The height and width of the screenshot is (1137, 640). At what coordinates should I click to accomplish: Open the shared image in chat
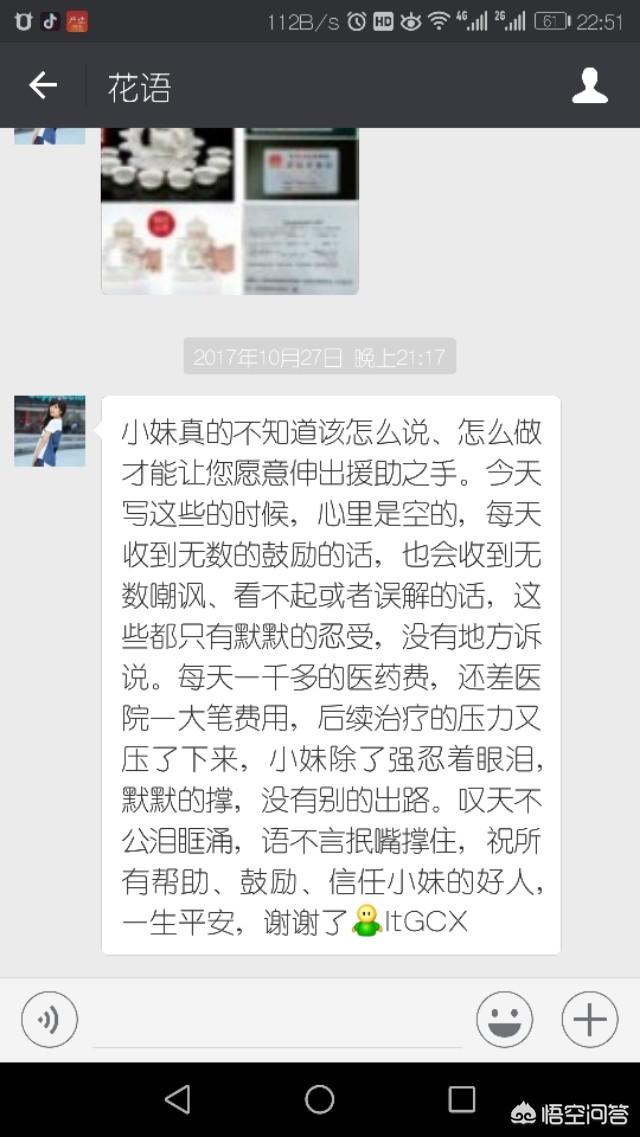click(229, 210)
